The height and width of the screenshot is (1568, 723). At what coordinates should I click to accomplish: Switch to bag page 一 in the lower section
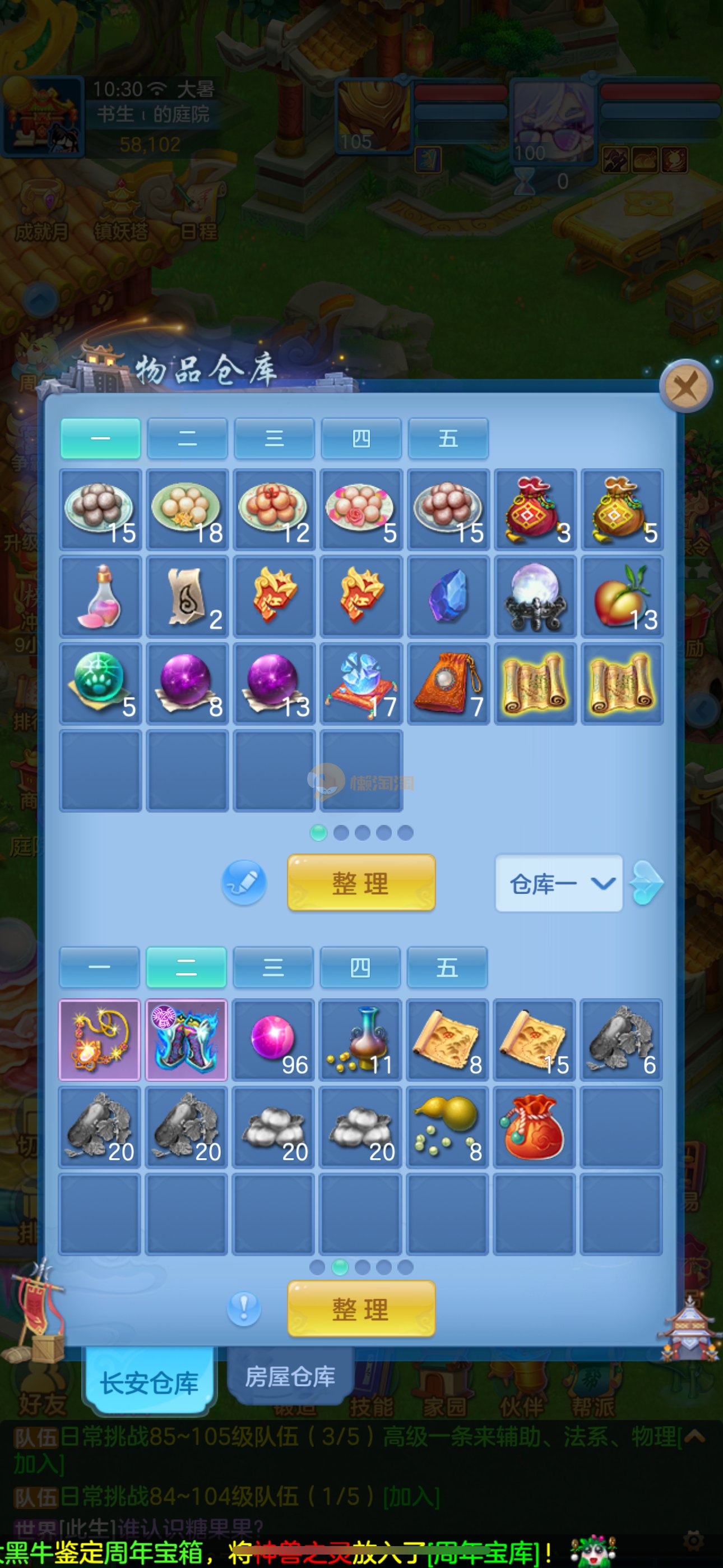click(99, 967)
